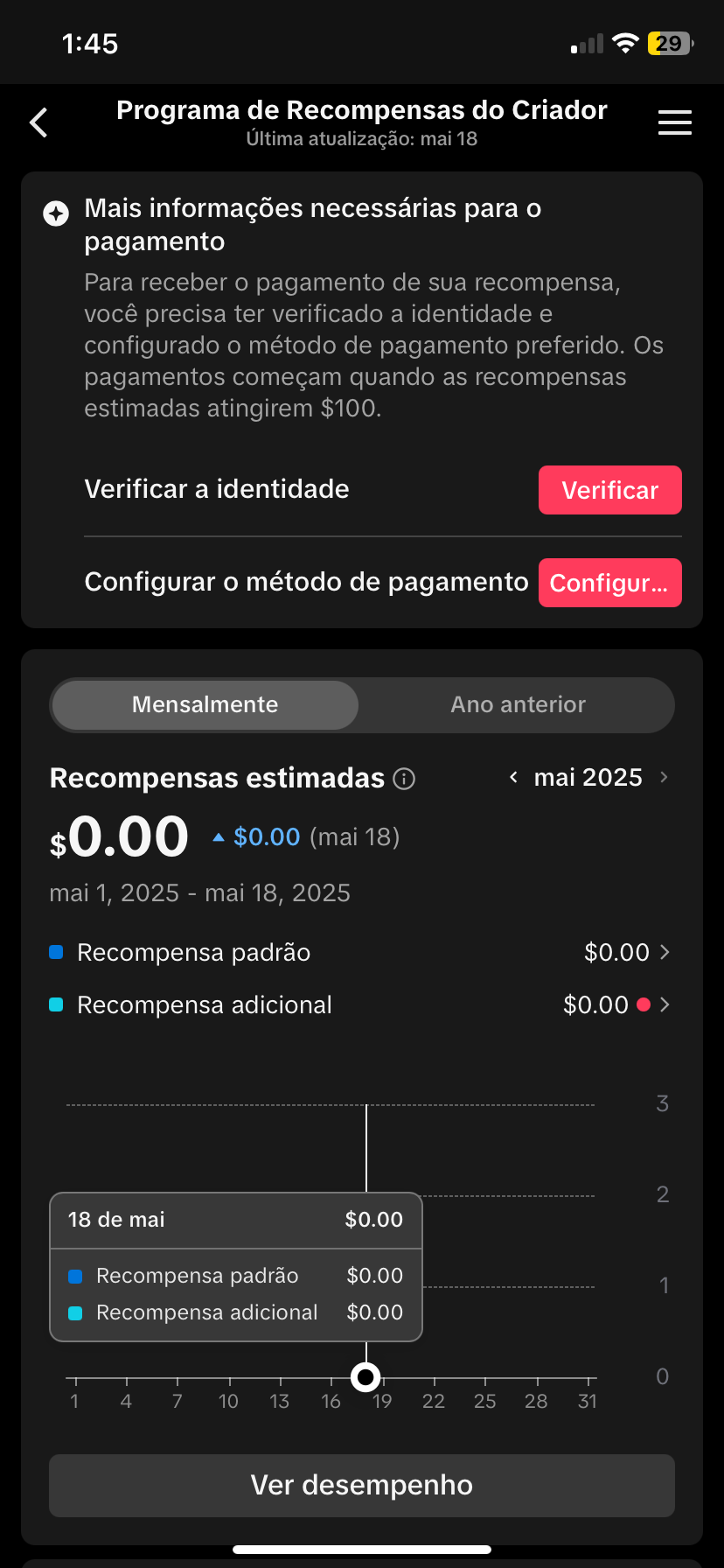Tap the chart marker at day 18
The height and width of the screenshot is (1568, 724).
click(365, 1377)
